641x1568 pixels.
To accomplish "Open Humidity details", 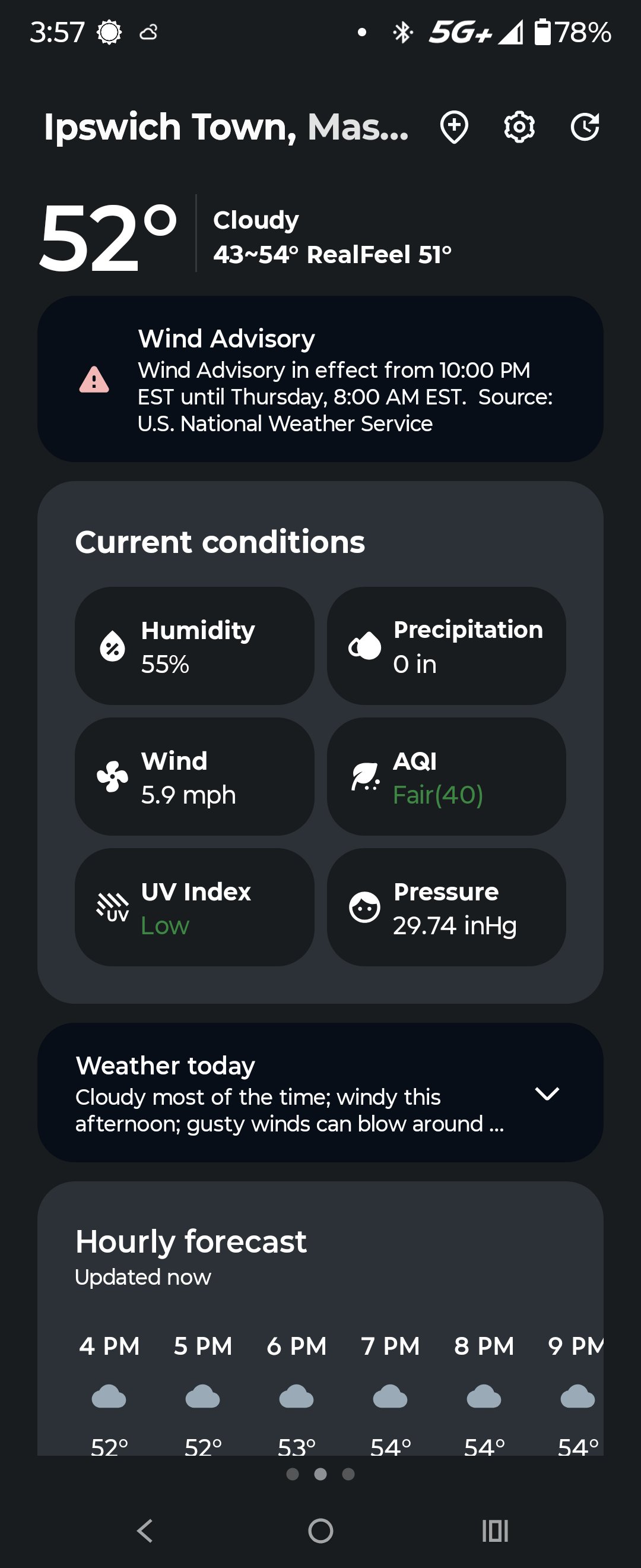I will [195, 646].
